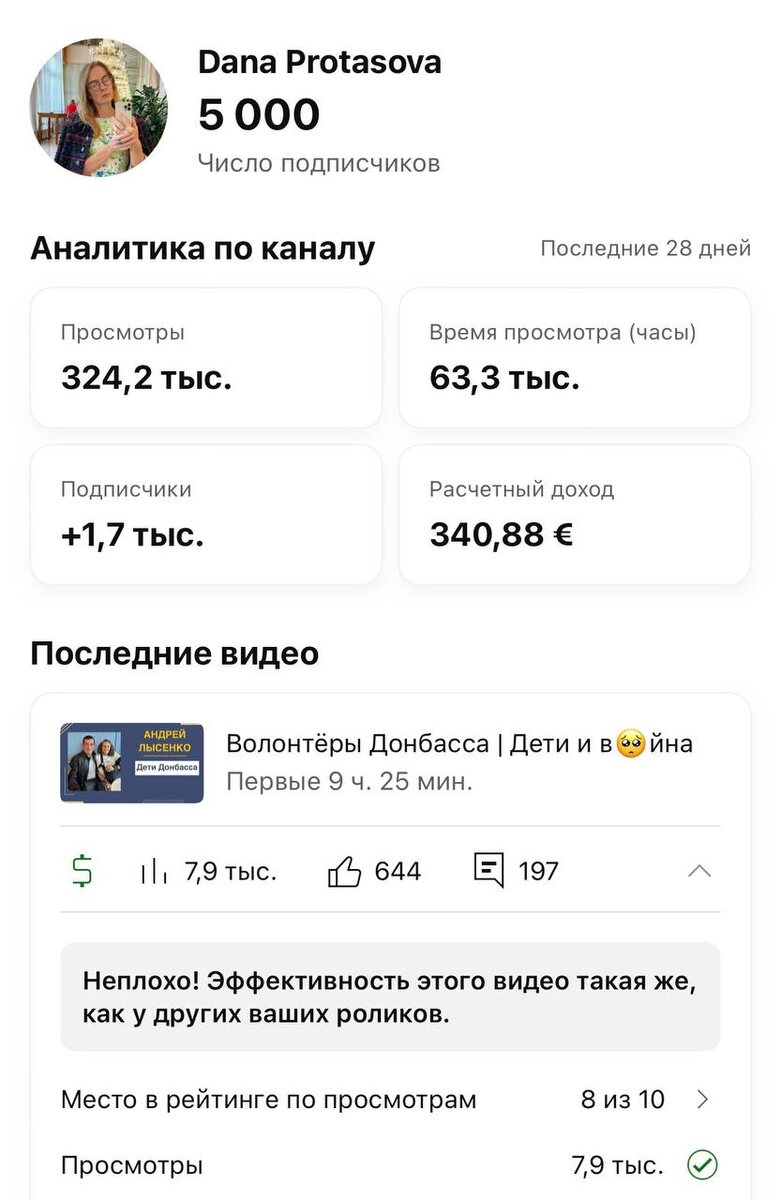This screenshot has height=1200, width=781.
Task: Open the Время просмотра (часы) card
Action: (574, 358)
